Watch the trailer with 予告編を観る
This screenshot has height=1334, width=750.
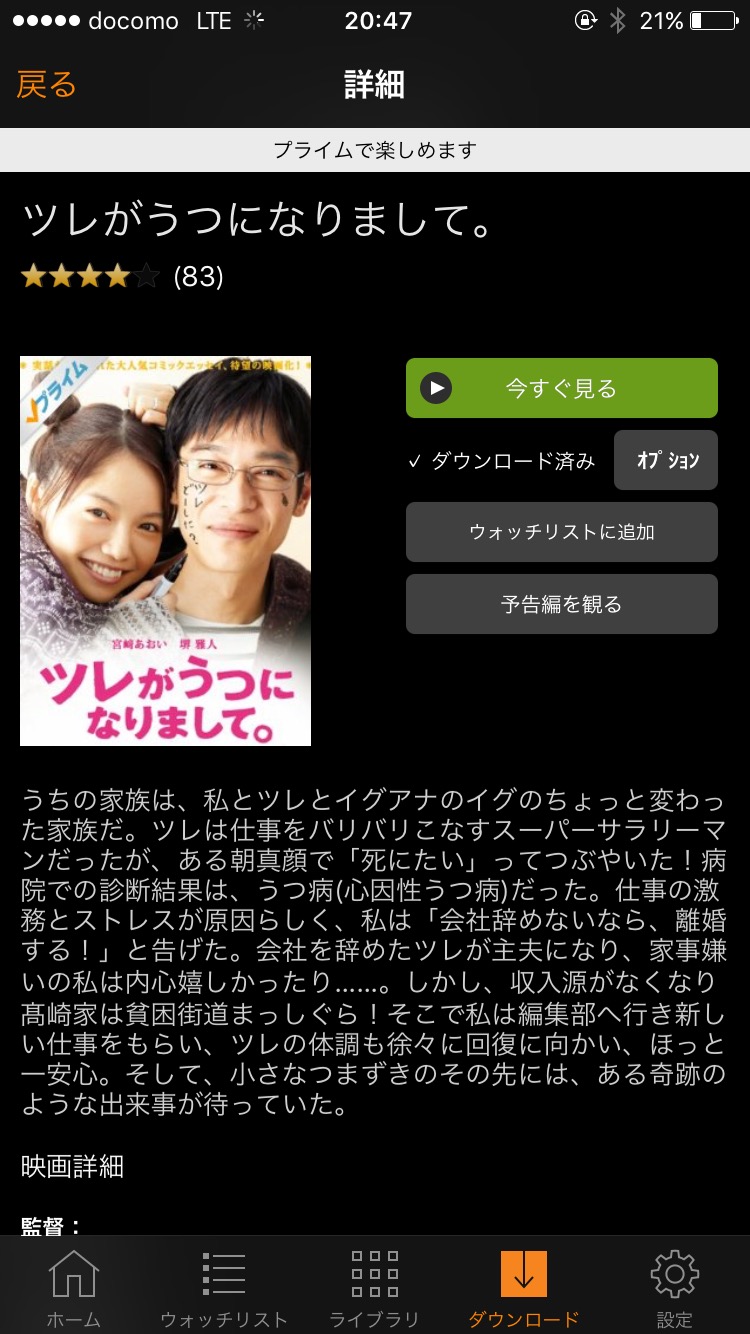562,604
